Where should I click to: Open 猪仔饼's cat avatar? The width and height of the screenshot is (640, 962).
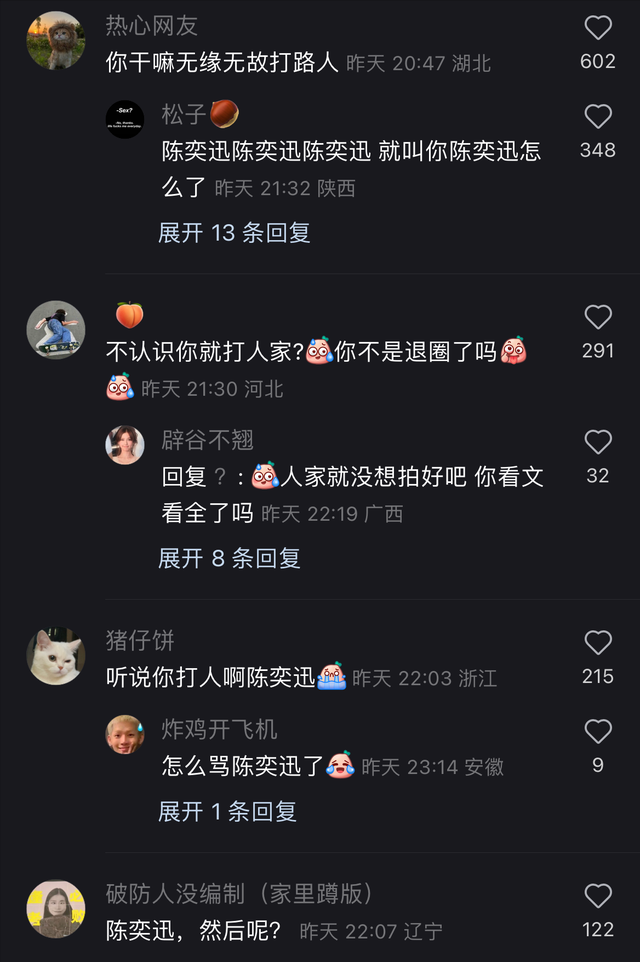pos(55,656)
